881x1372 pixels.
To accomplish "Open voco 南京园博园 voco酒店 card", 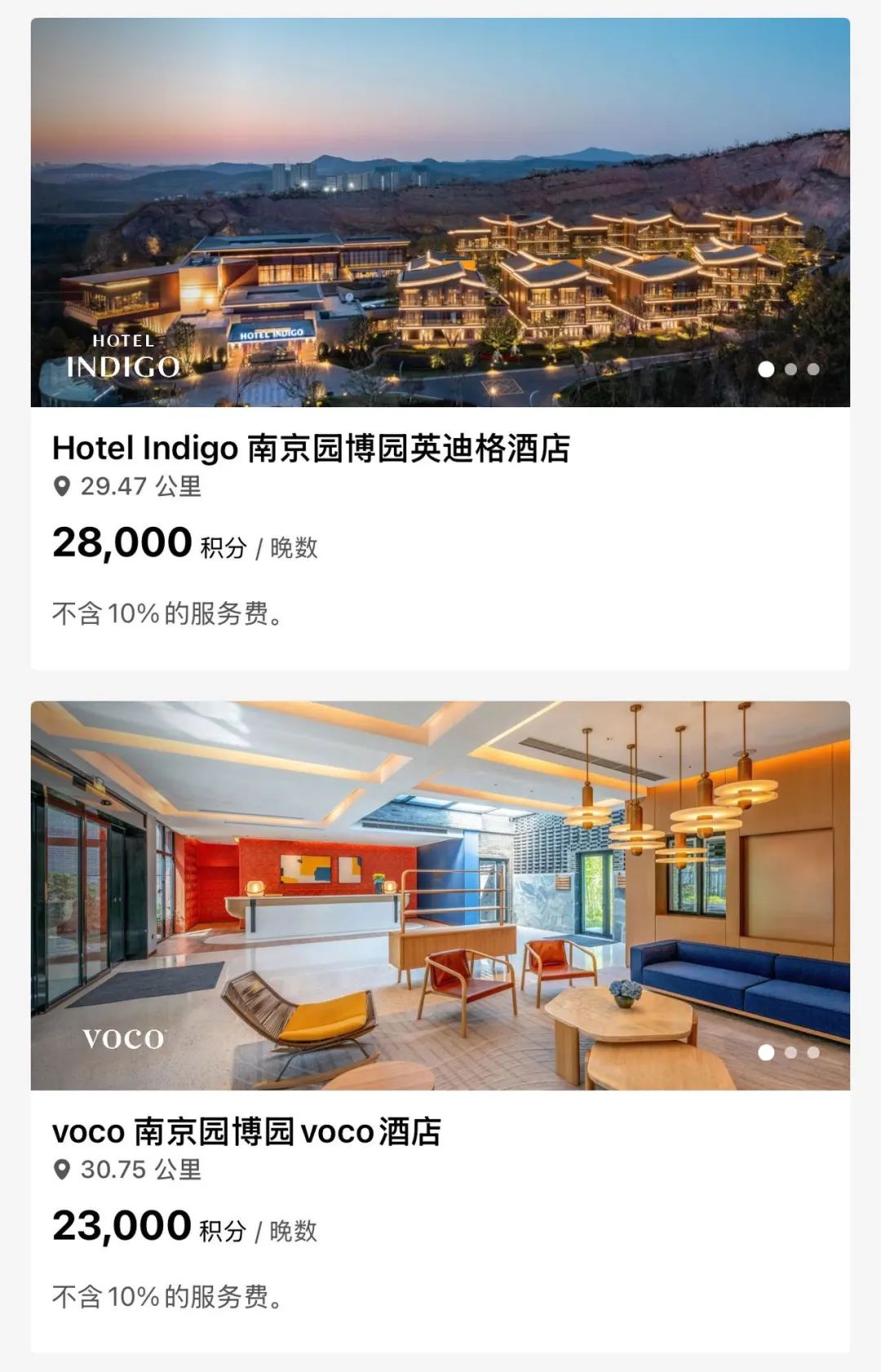I will 246,1132.
